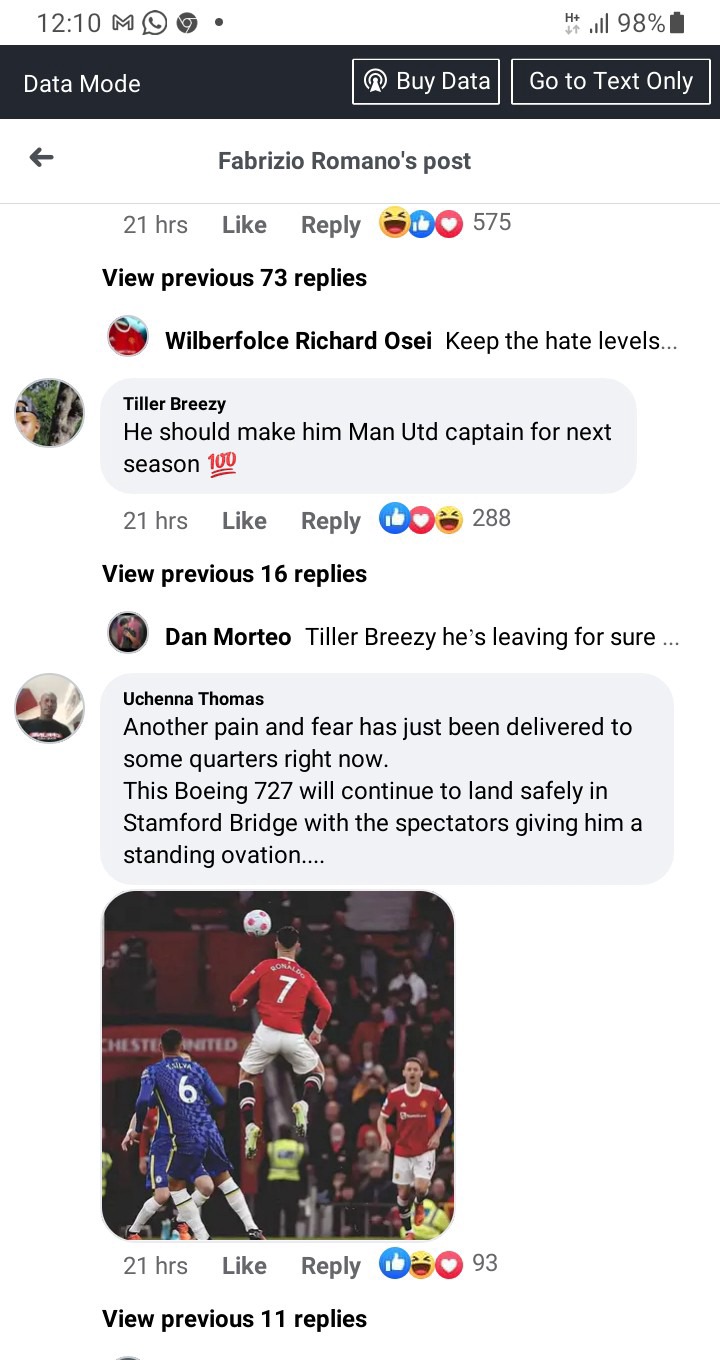Expand View previous 16 replies

coord(234,574)
